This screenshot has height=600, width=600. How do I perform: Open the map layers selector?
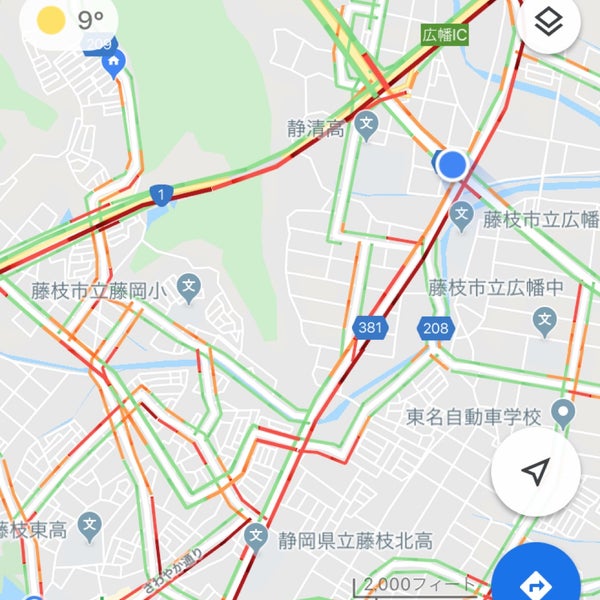[548, 24]
